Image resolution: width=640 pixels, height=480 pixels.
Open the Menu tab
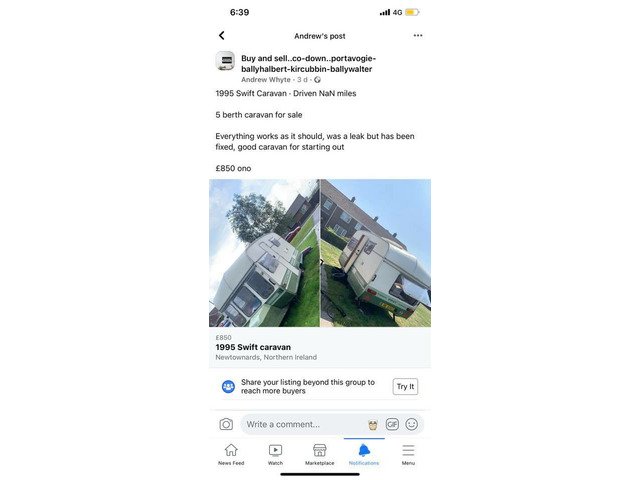tap(408, 454)
